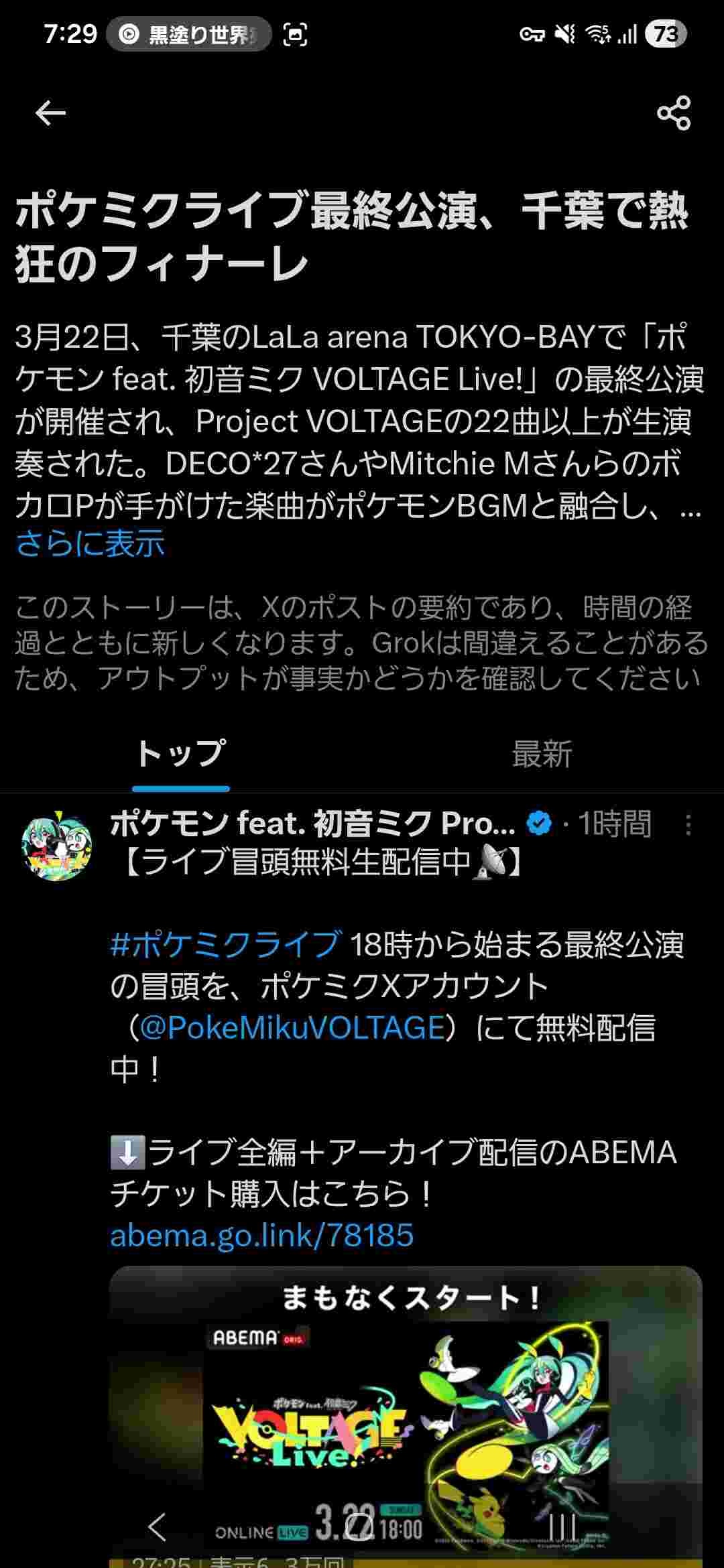724x1568 pixels.
Task: Open the #ポケミクライブ hashtag
Action: coord(226,944)
